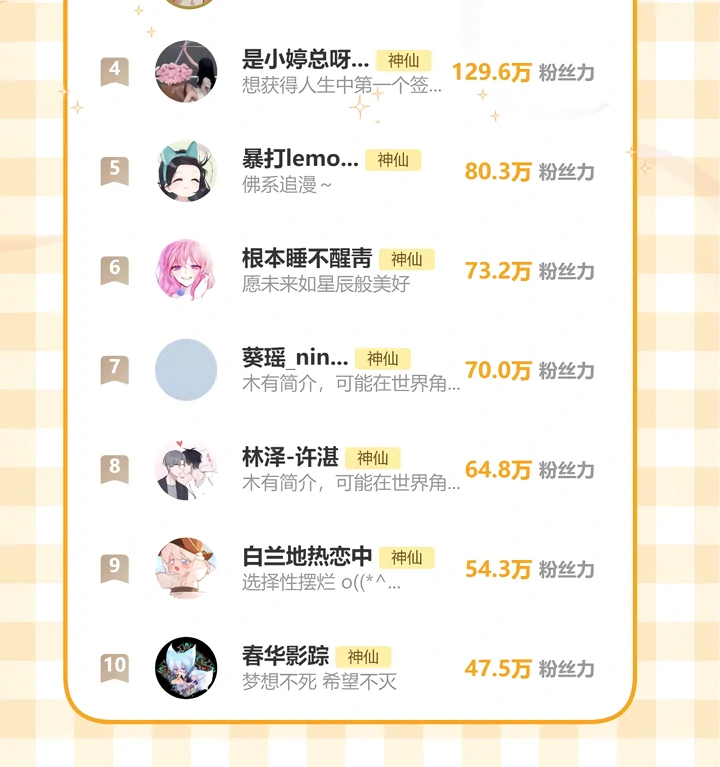Open rank 10 user 春华影踪
This screenshot has width=720, height=767.
click(285, 656)
